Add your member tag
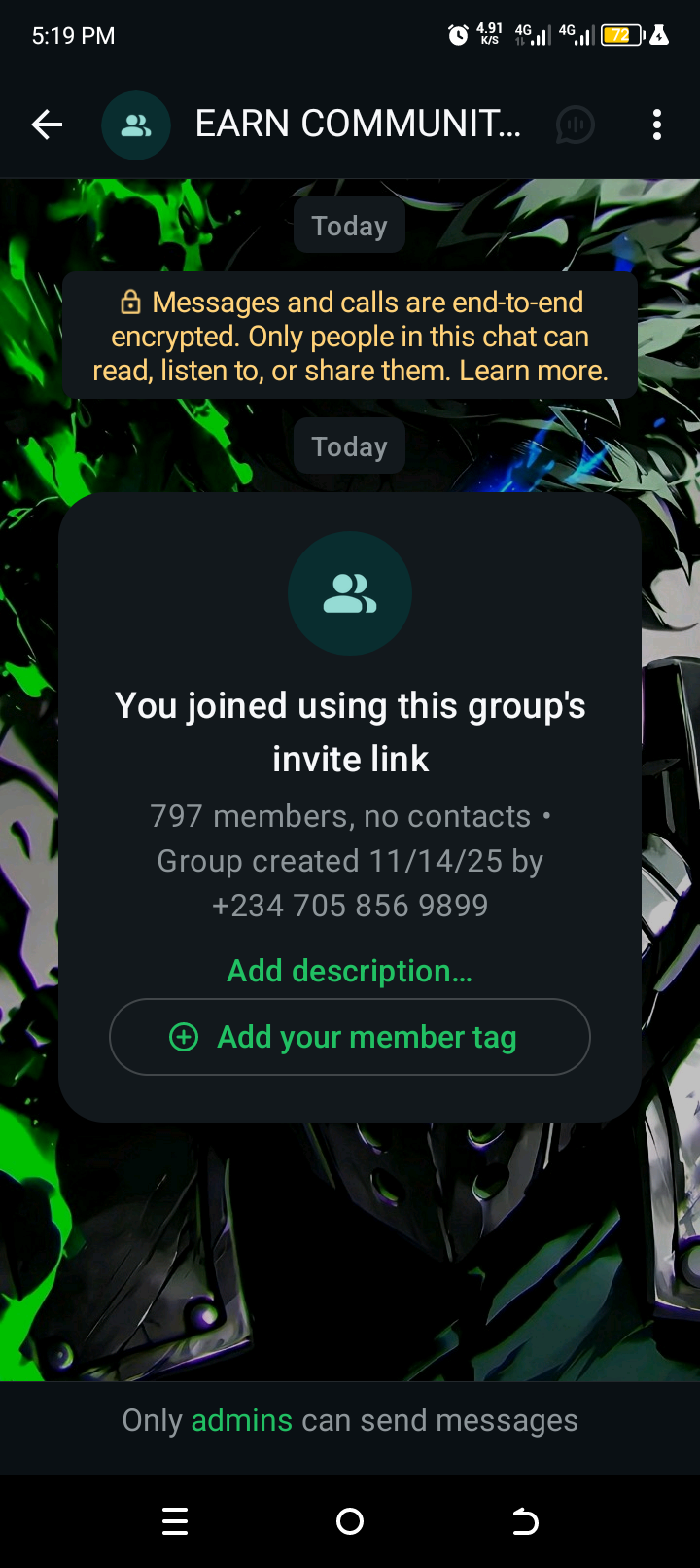 pyautogui.click(x=349, y=1037)
